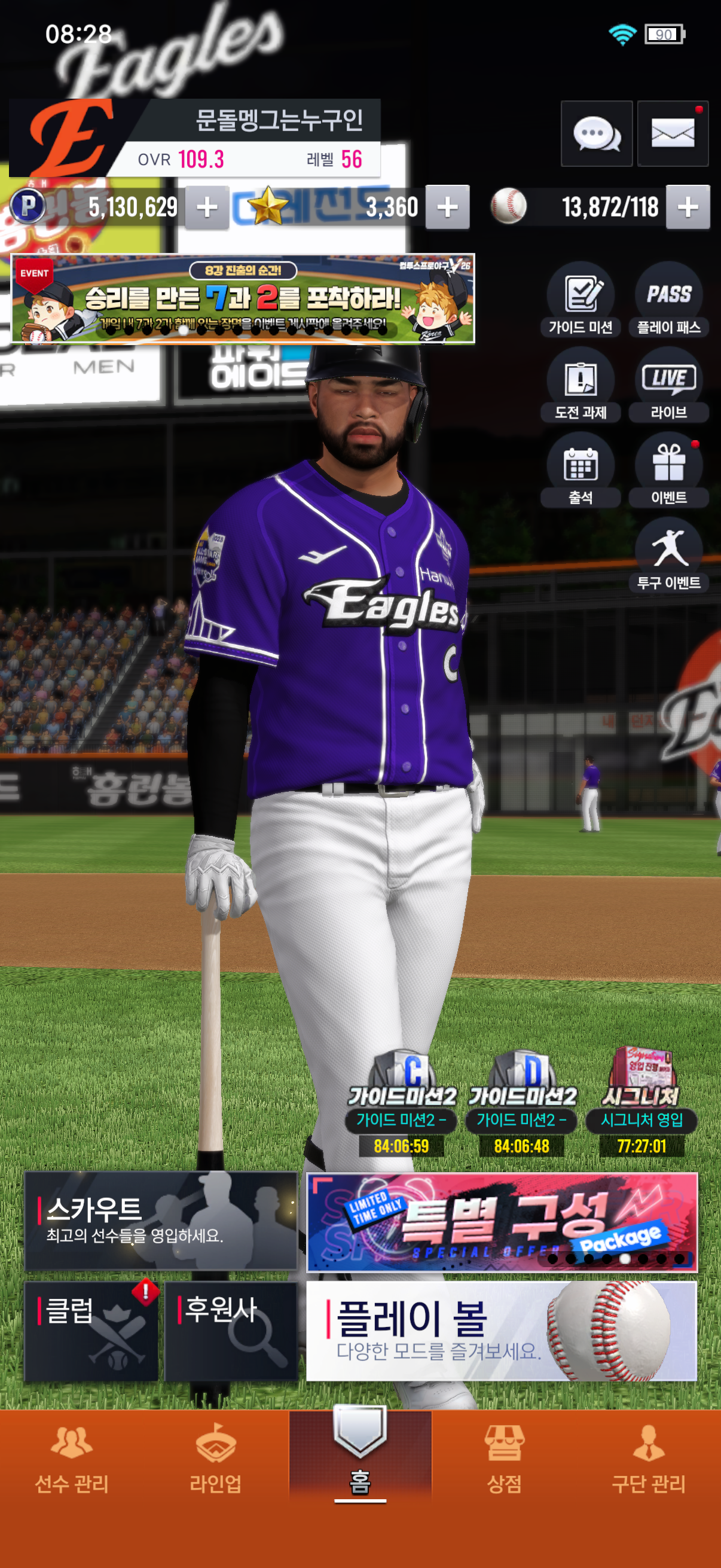Add more baseballs with plus button

point(688,208)
